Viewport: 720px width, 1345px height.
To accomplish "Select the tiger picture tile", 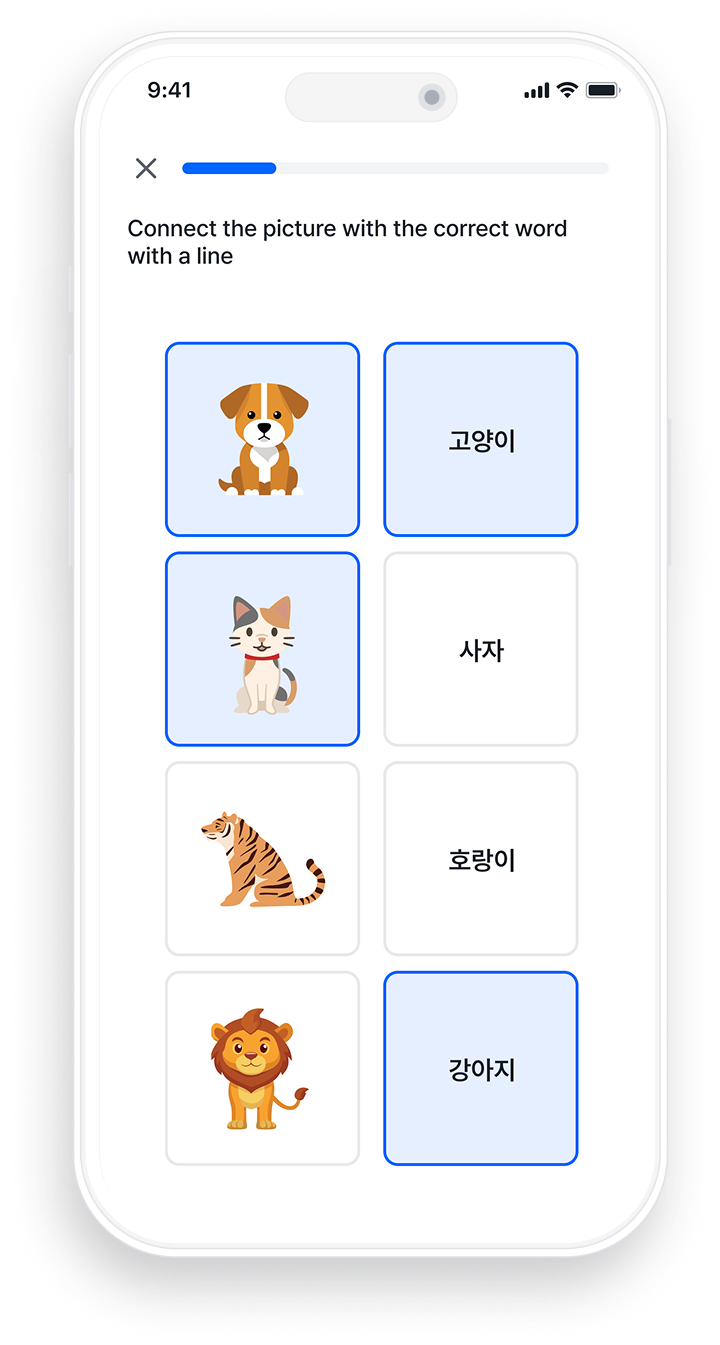I will click(262, 859).
